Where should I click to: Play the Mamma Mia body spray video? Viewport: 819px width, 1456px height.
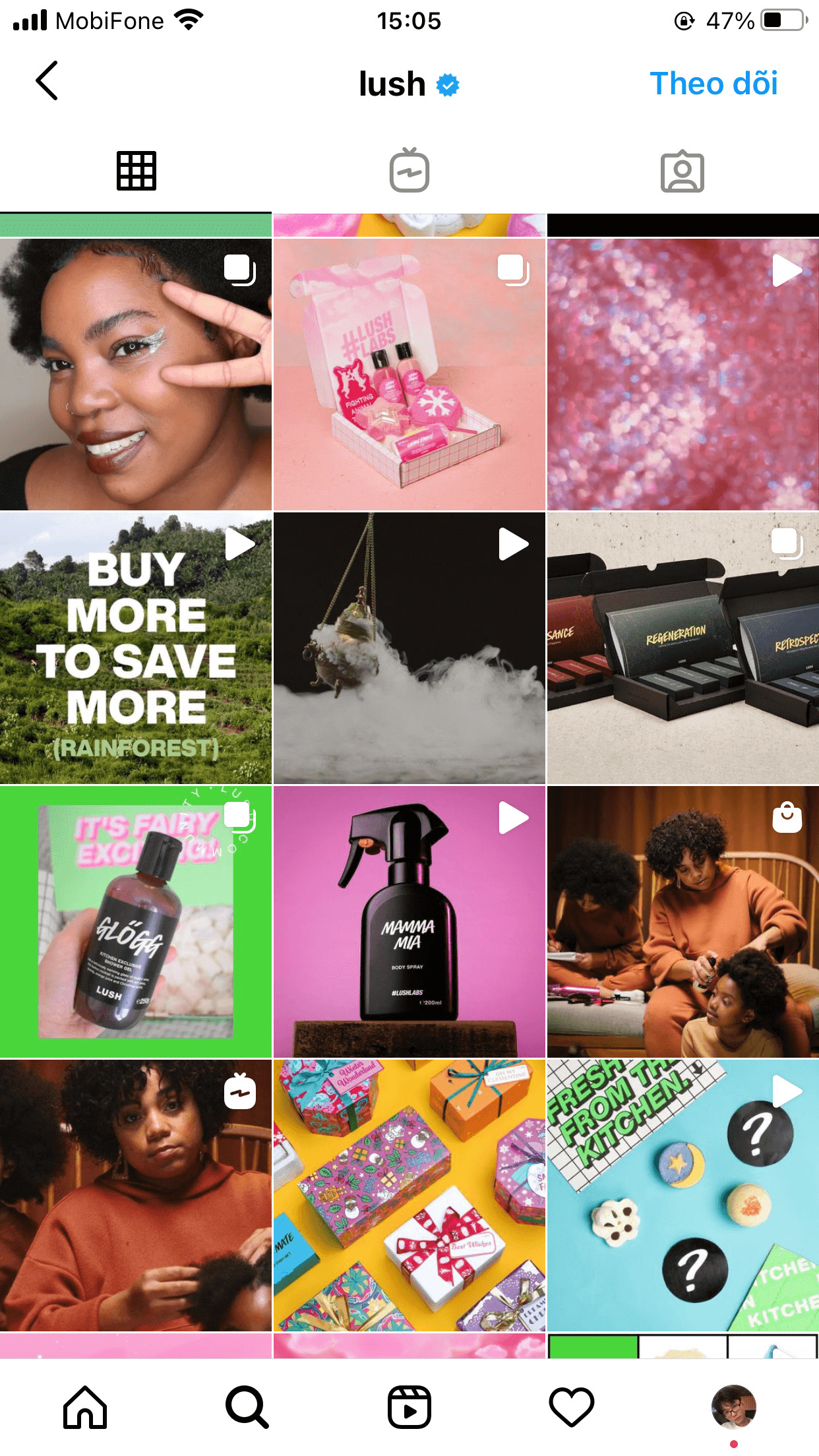pos(409,922)
